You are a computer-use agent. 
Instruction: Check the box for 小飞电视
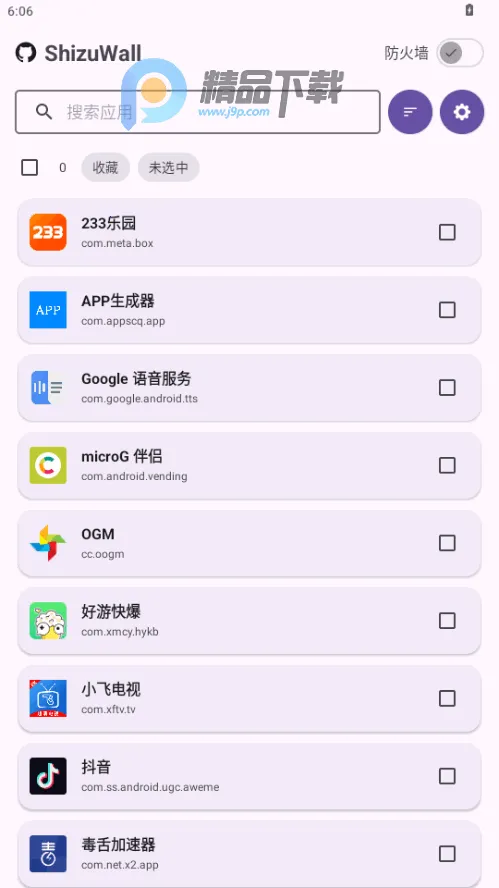click(x=447, y=698)
